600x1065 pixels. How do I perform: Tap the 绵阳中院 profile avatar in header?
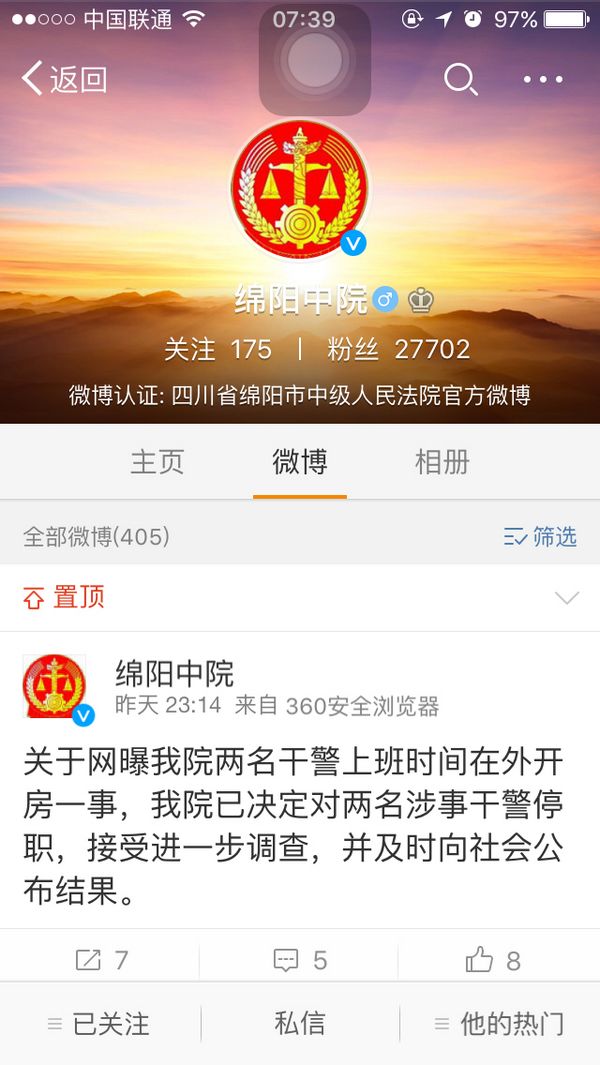tap(299, 189)
